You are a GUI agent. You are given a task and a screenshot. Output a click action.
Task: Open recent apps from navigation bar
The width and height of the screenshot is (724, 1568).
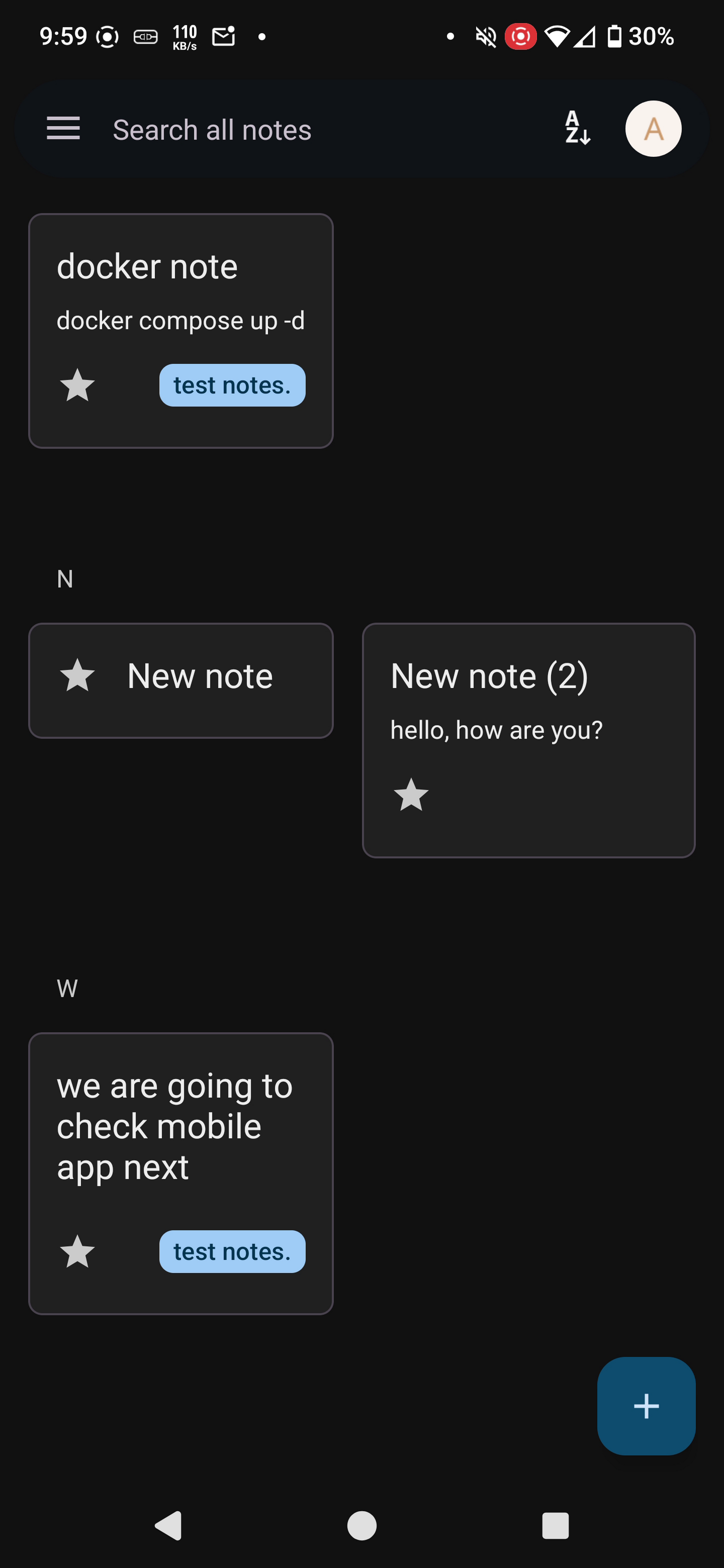555,1526
